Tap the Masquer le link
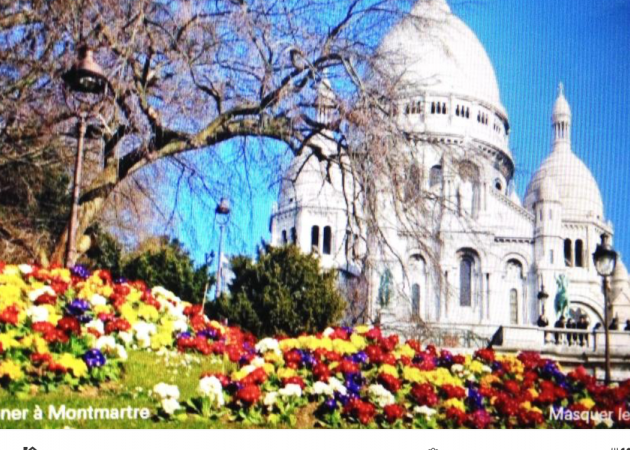Screen dimensions: 630x450 [x=590, y=413]
